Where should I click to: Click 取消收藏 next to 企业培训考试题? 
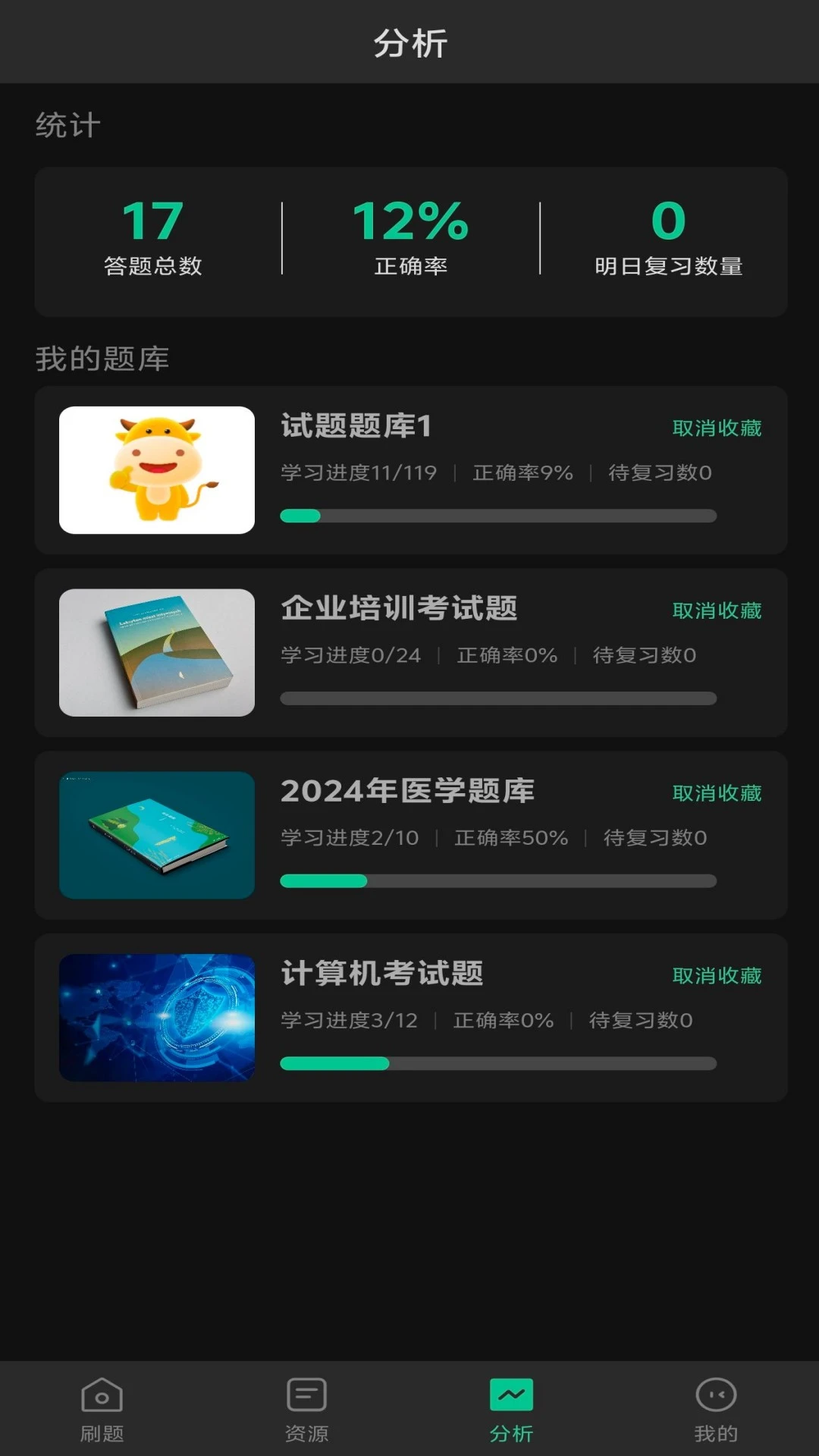[716, 610]
